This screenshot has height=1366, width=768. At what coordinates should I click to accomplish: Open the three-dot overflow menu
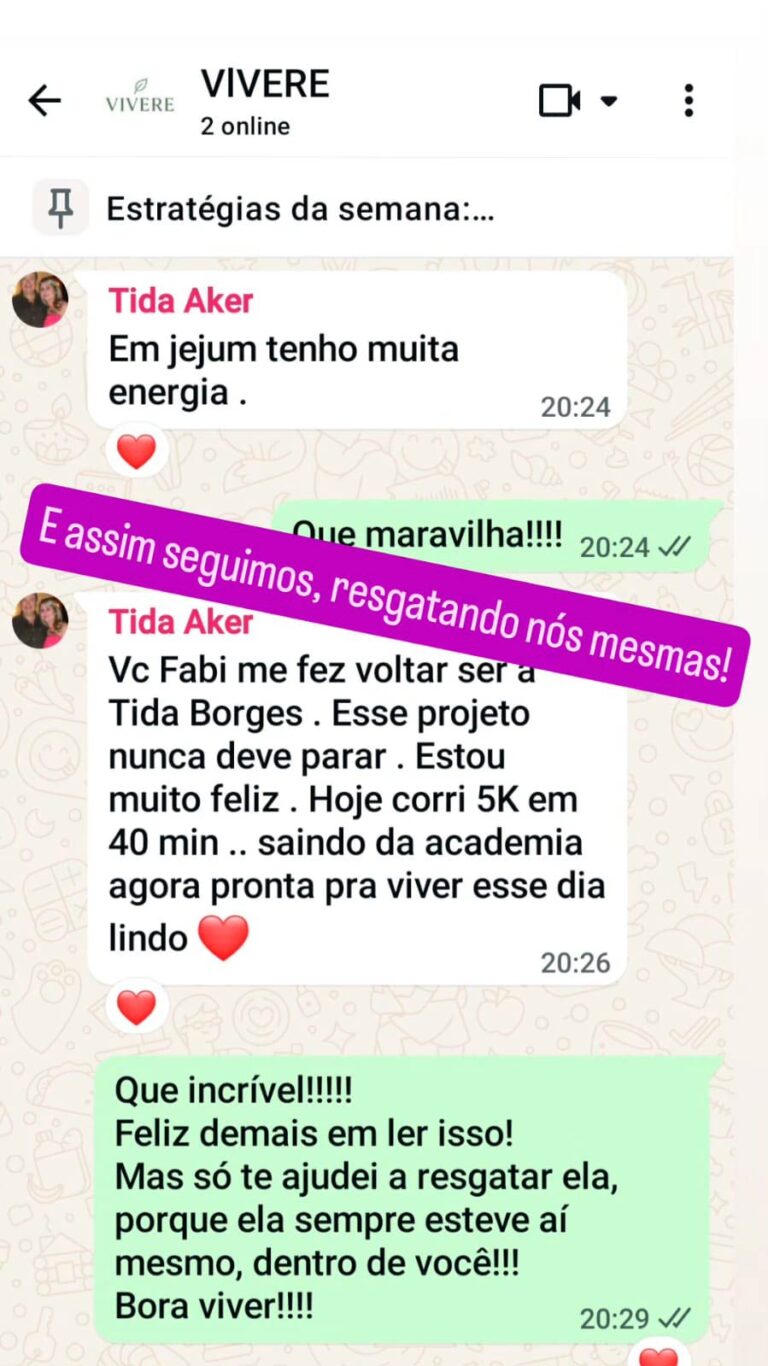(688, 100)
